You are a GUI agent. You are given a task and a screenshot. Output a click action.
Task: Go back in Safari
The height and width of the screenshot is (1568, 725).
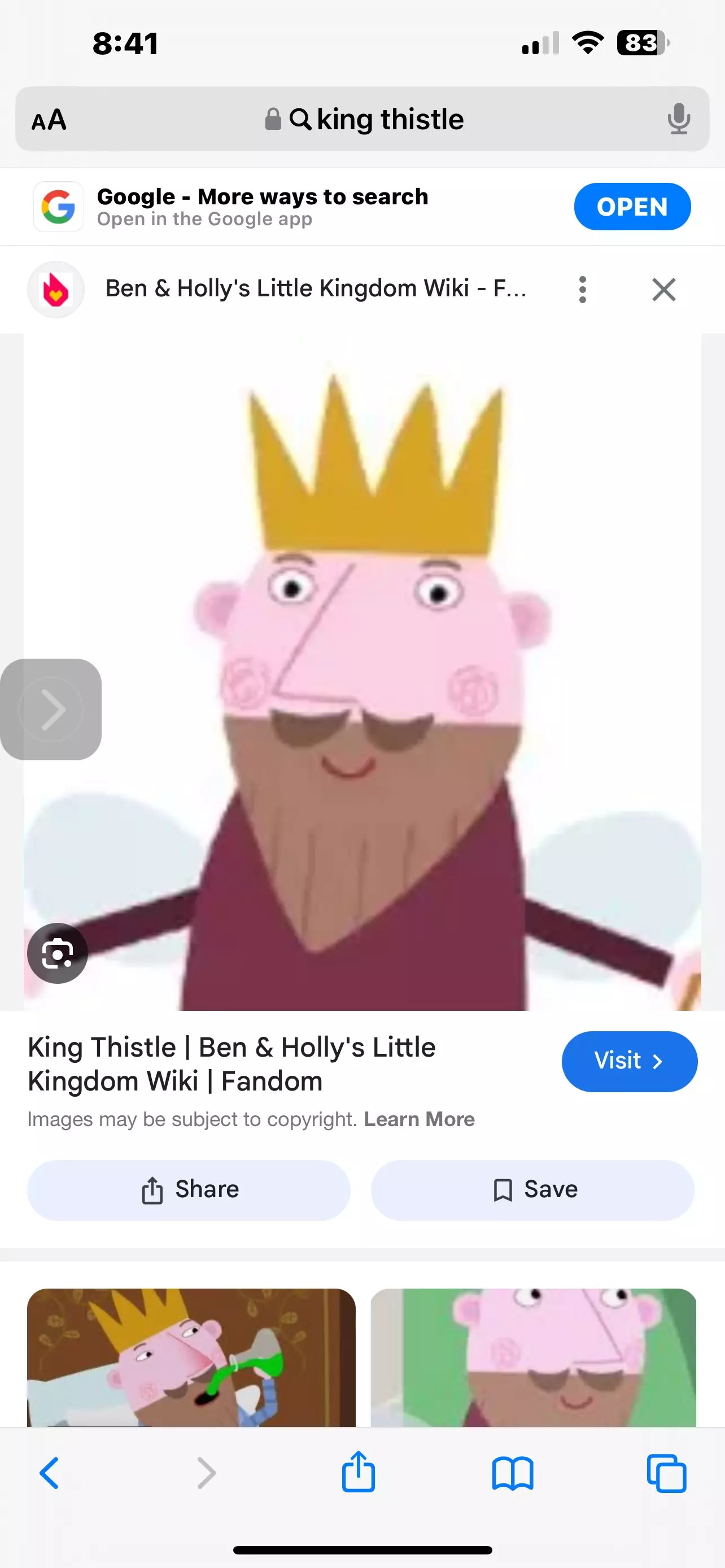49,1473
